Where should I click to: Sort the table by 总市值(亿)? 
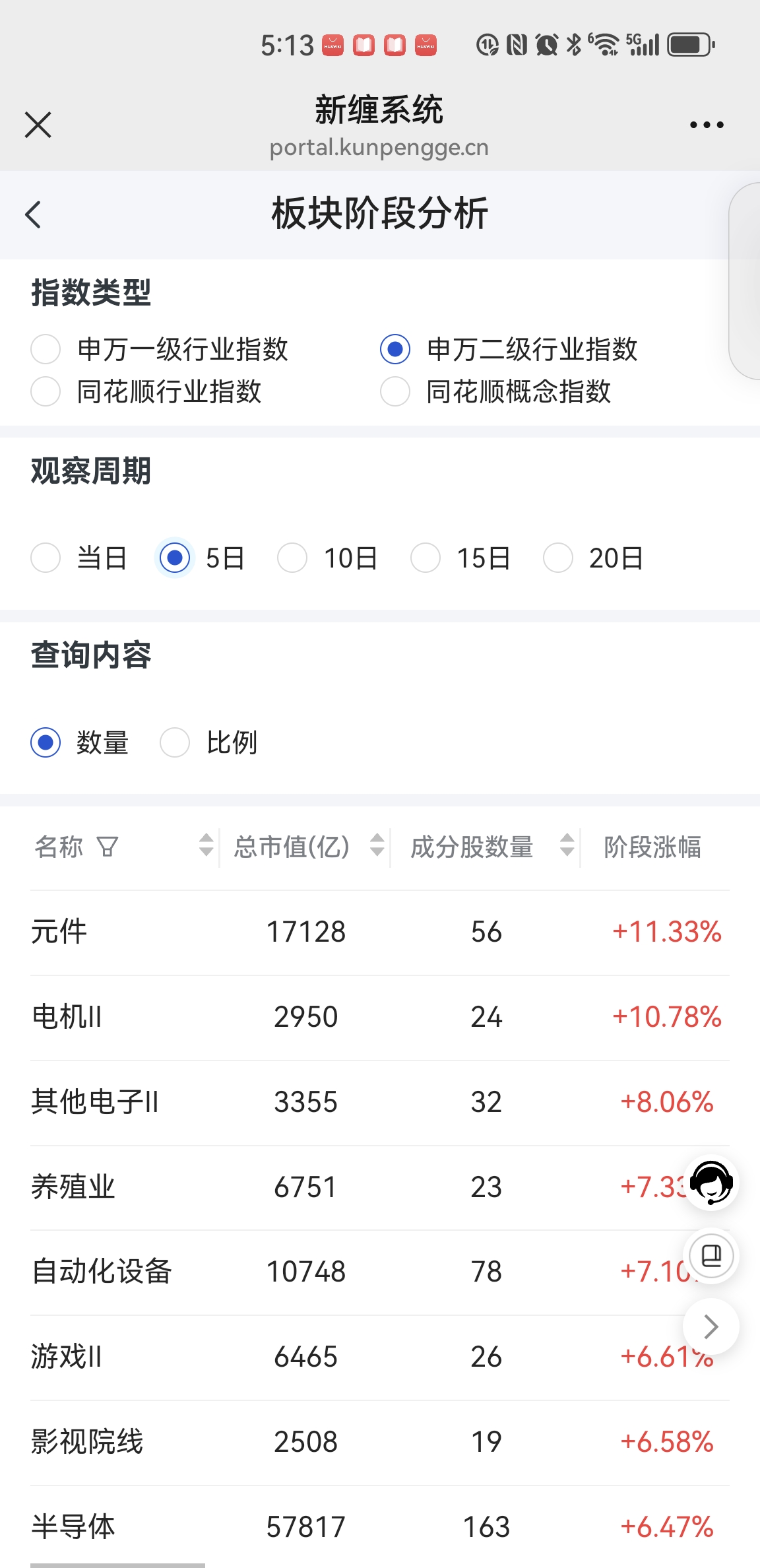click(x=377, y=845)
